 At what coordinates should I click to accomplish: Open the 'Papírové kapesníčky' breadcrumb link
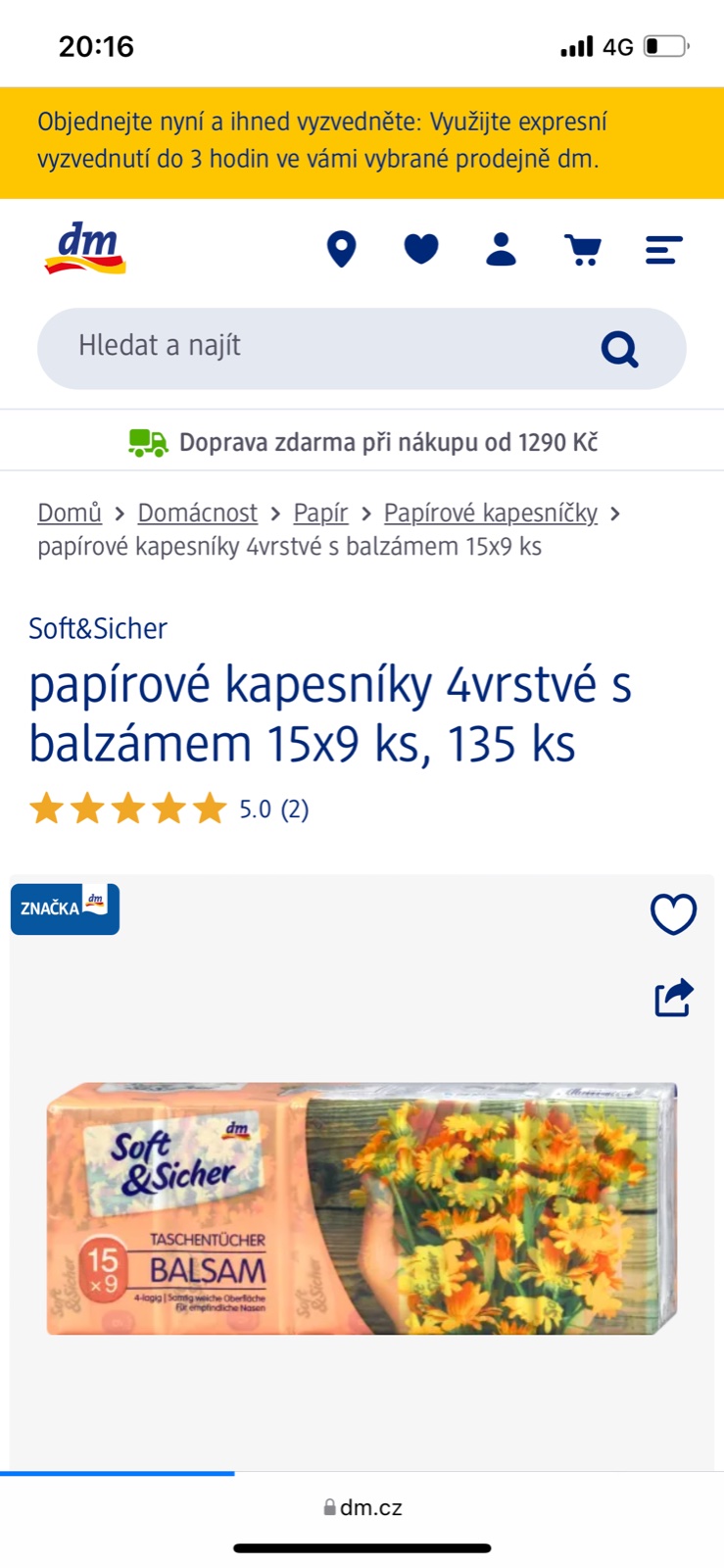(490, 513)
